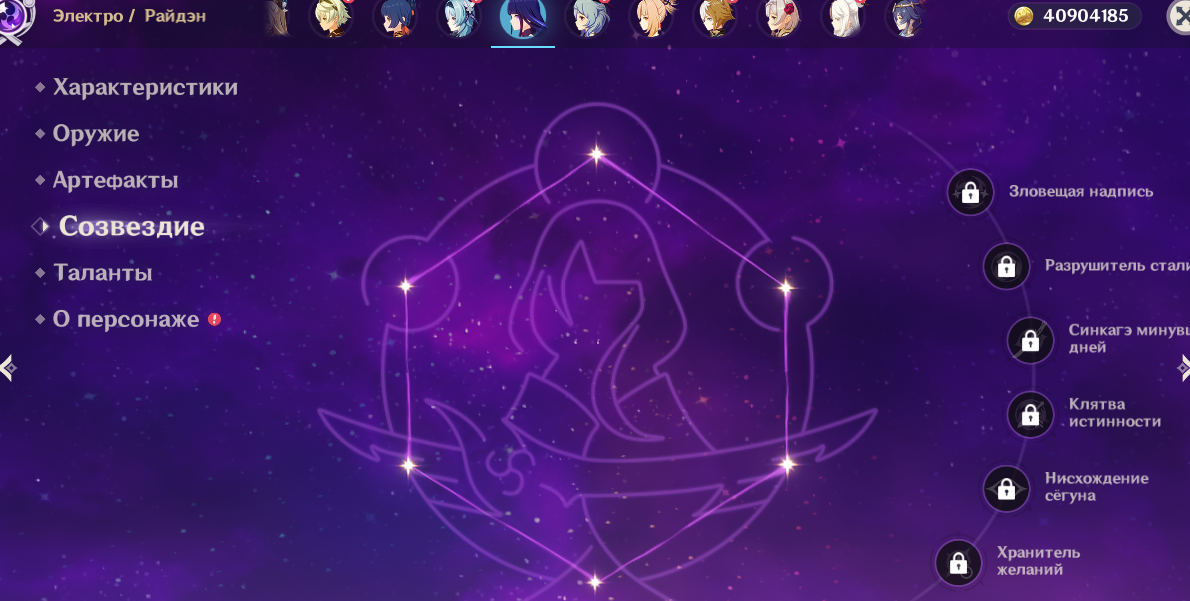Go to the Артефакты section

pos(115,181)
